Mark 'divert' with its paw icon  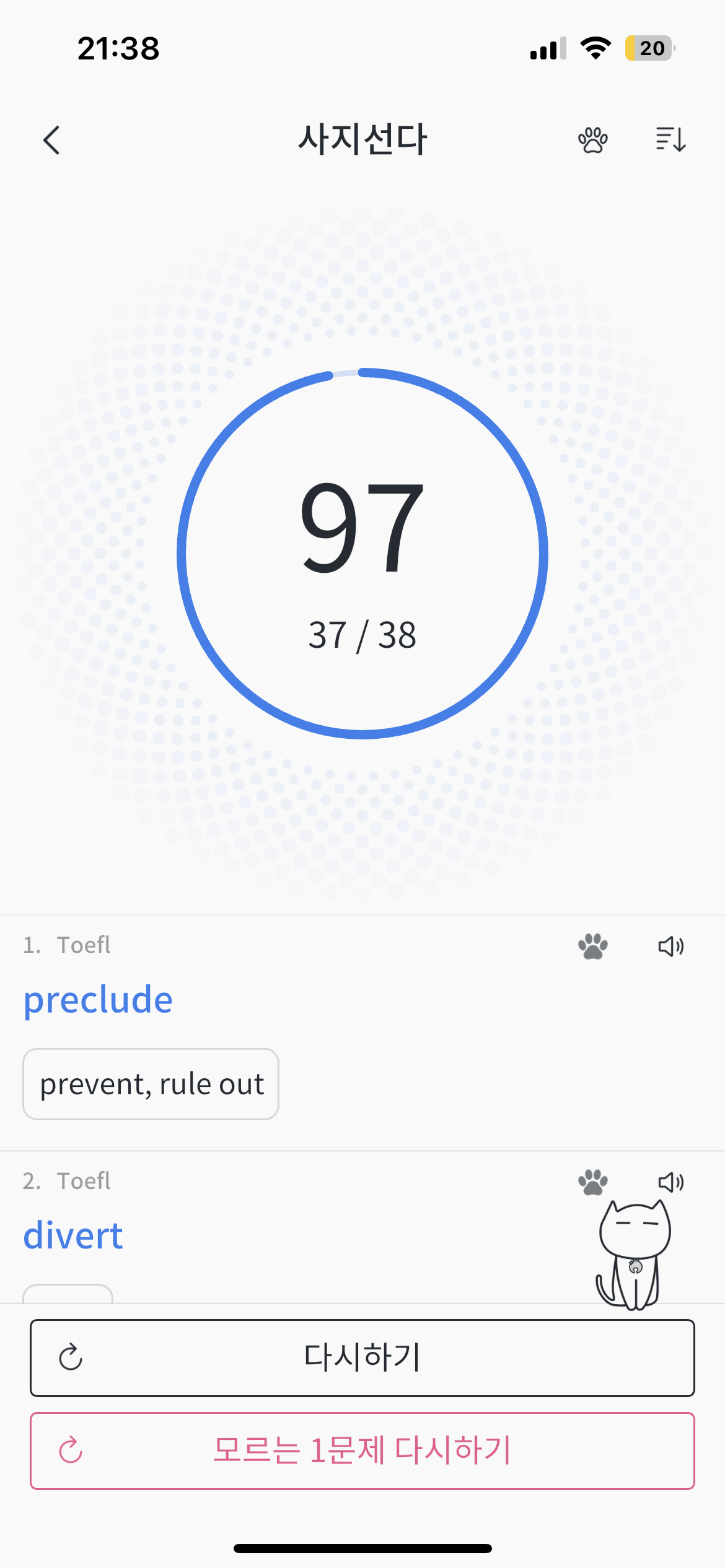coord(592,1182)
